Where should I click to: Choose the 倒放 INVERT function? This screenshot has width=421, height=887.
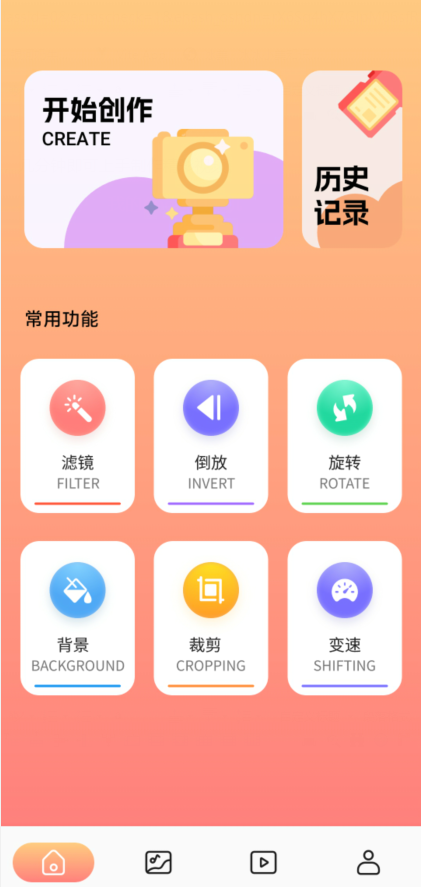211,436
